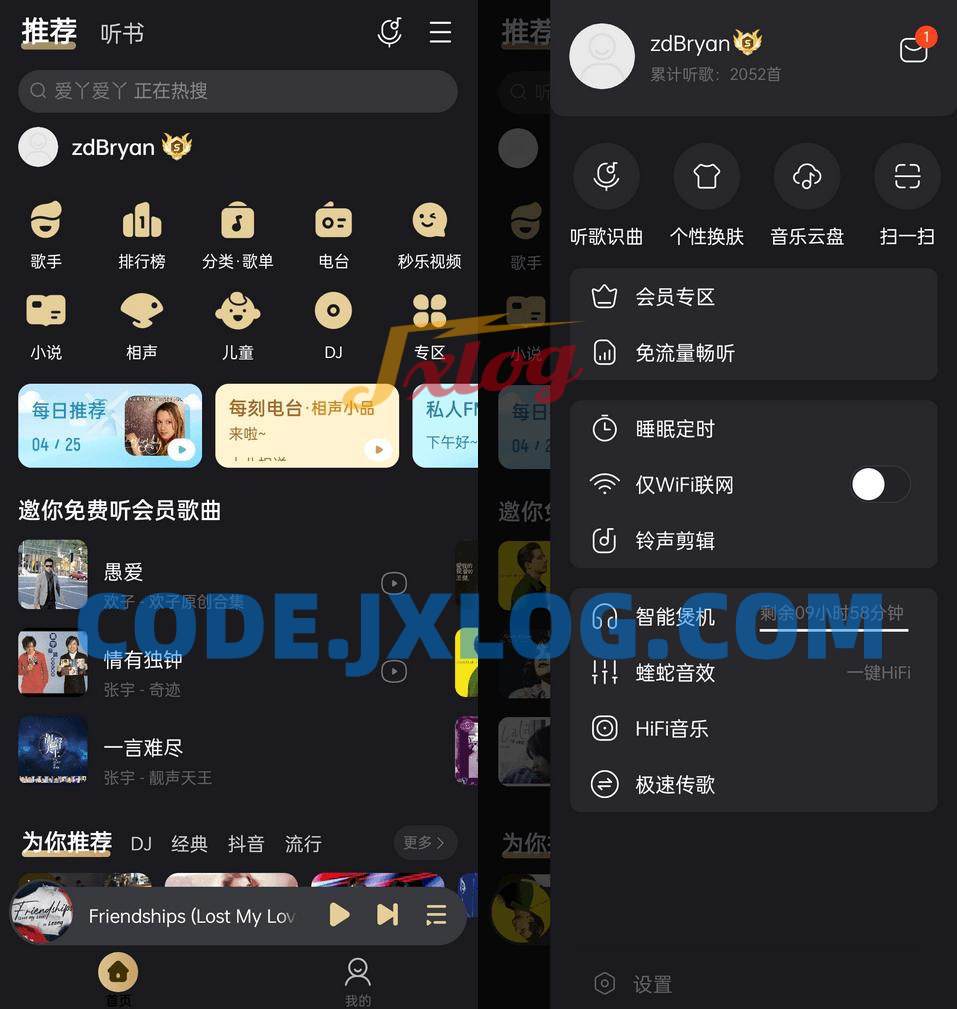The image size is (957, 1009).
Task: Select the 抖音 recommendation tab
Action: click(246, 844)
